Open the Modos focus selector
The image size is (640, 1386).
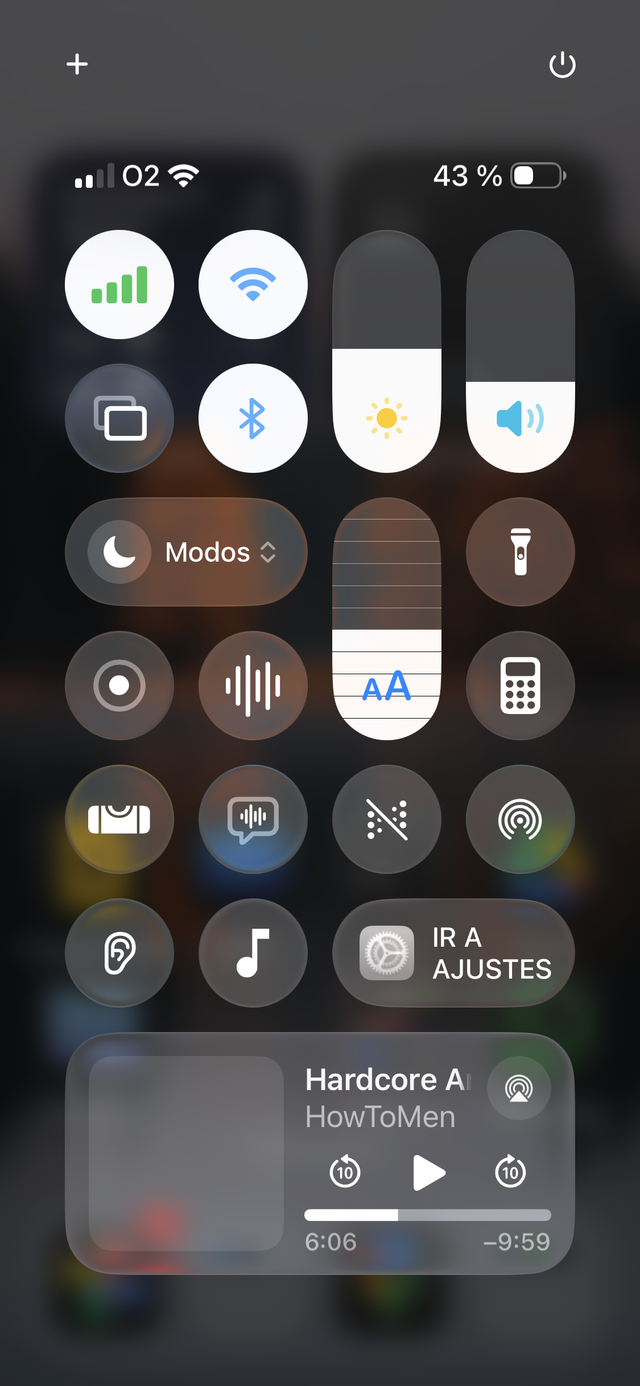point(186,552)
